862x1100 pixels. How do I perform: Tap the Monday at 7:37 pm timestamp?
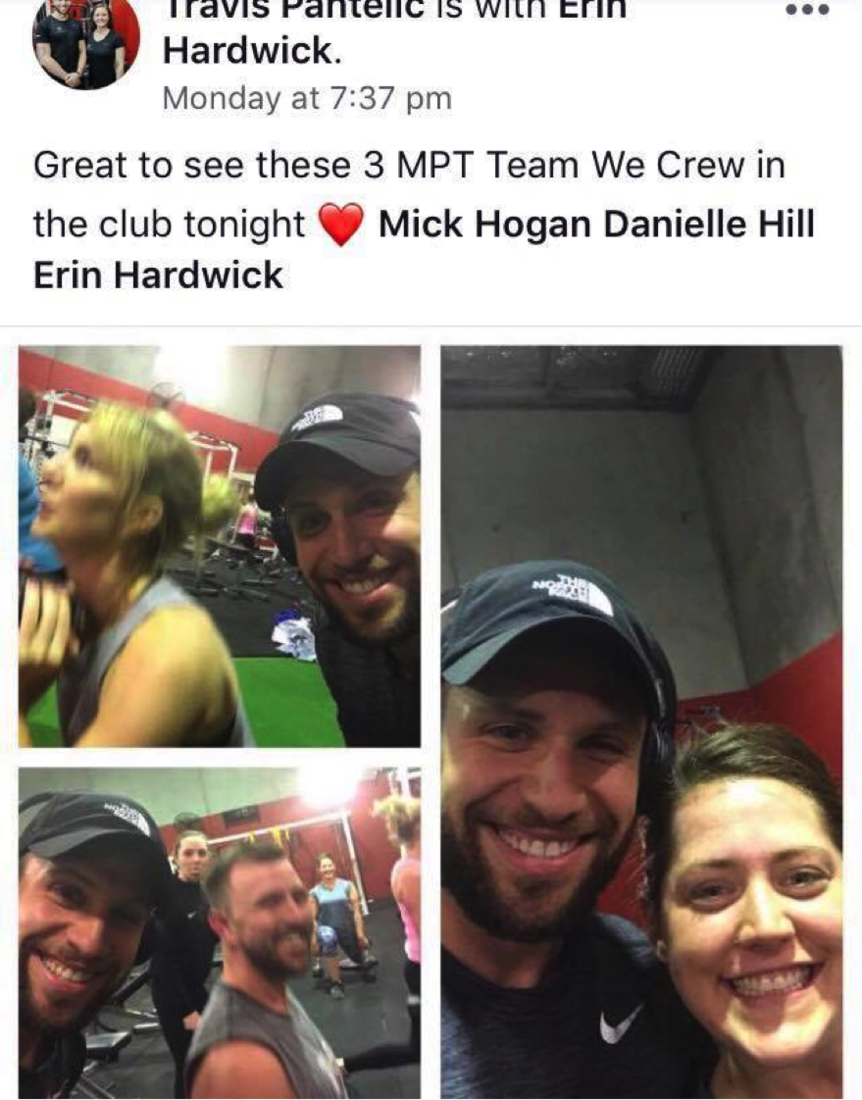click(306, 99)
